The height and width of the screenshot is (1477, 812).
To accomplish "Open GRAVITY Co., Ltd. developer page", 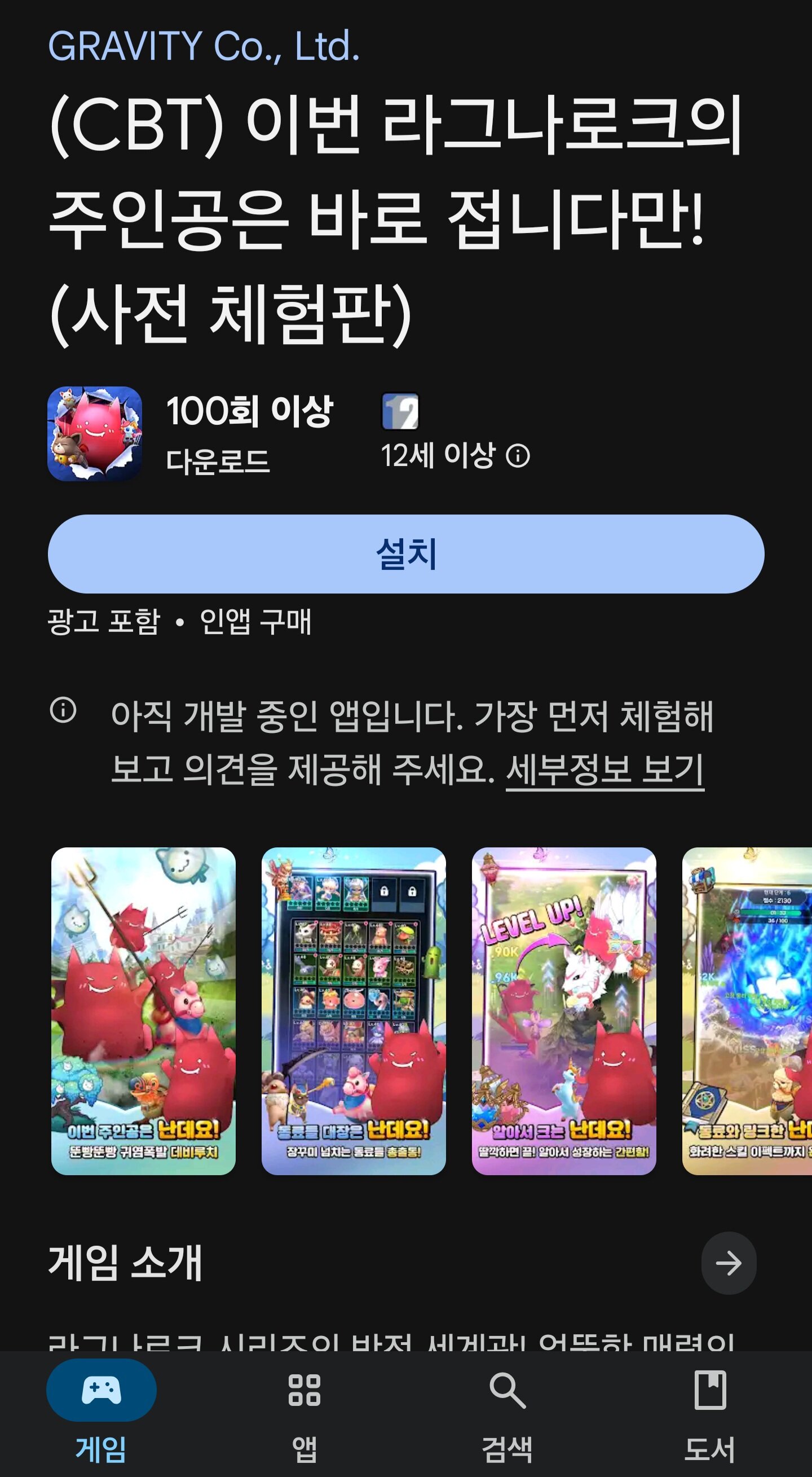I will (x=204, y=46).
